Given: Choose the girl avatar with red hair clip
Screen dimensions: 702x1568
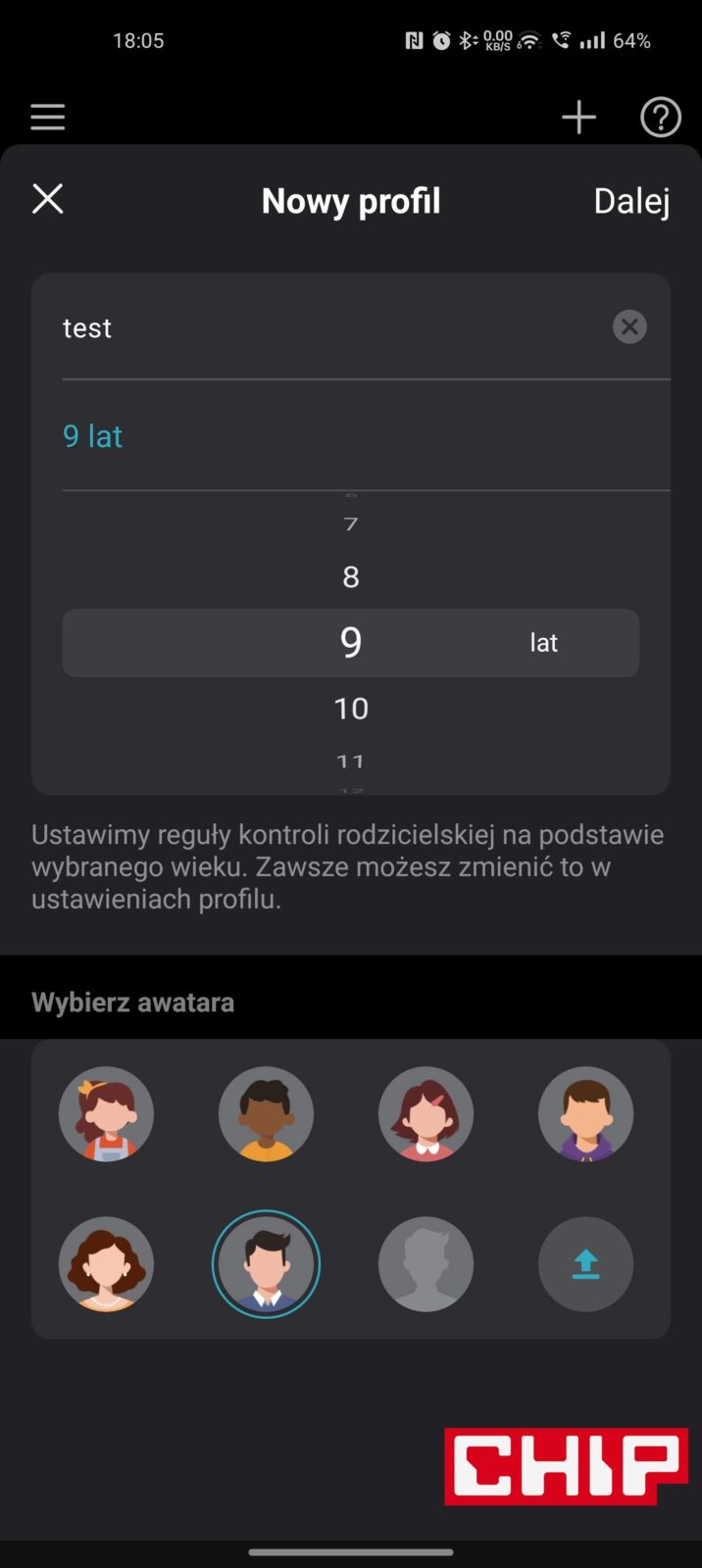Looking at the screenshot, I should pos(426,1114).
